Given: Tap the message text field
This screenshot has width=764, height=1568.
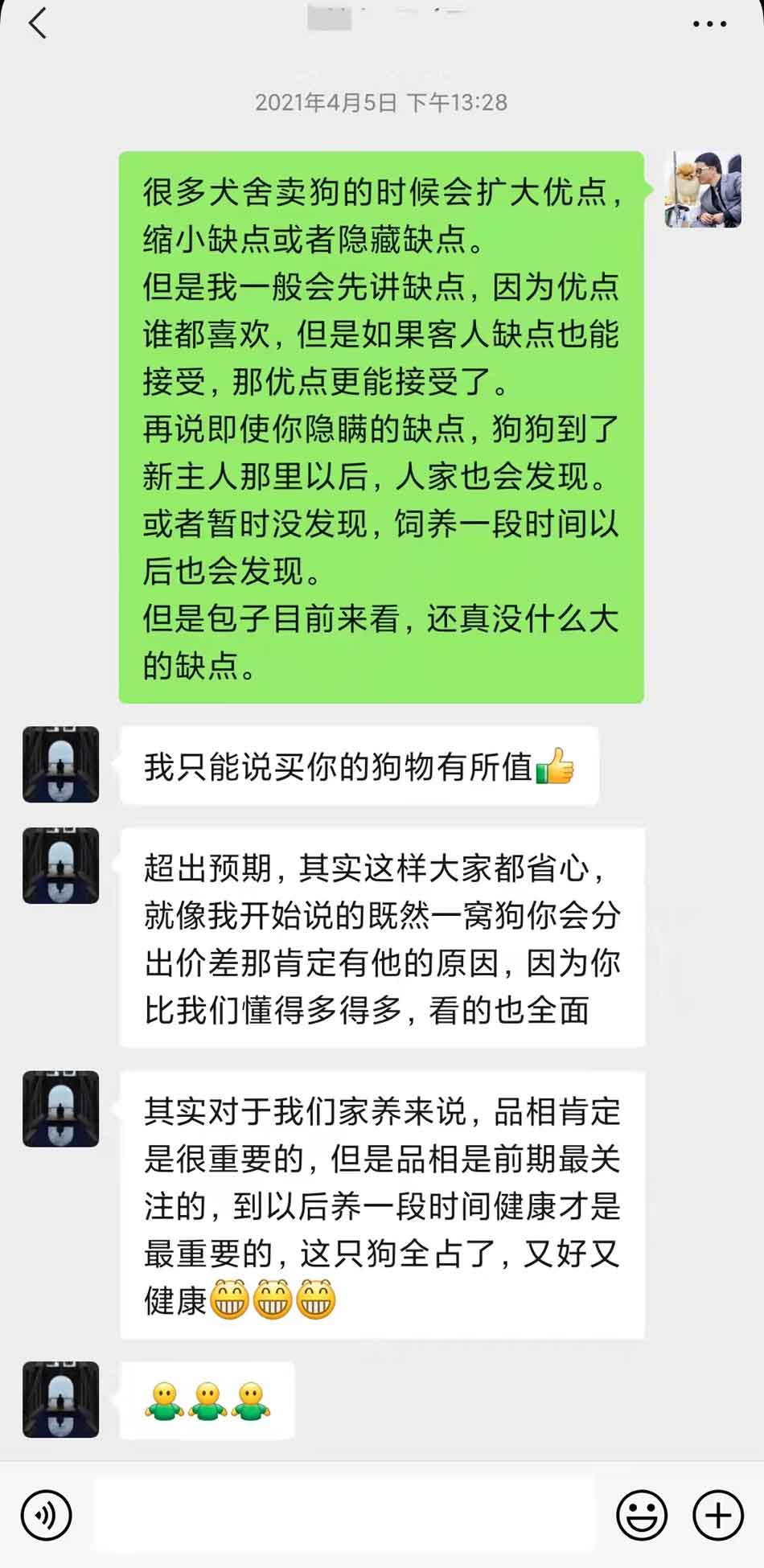Looking at the screenshot, I should (x=344, y=1515).
